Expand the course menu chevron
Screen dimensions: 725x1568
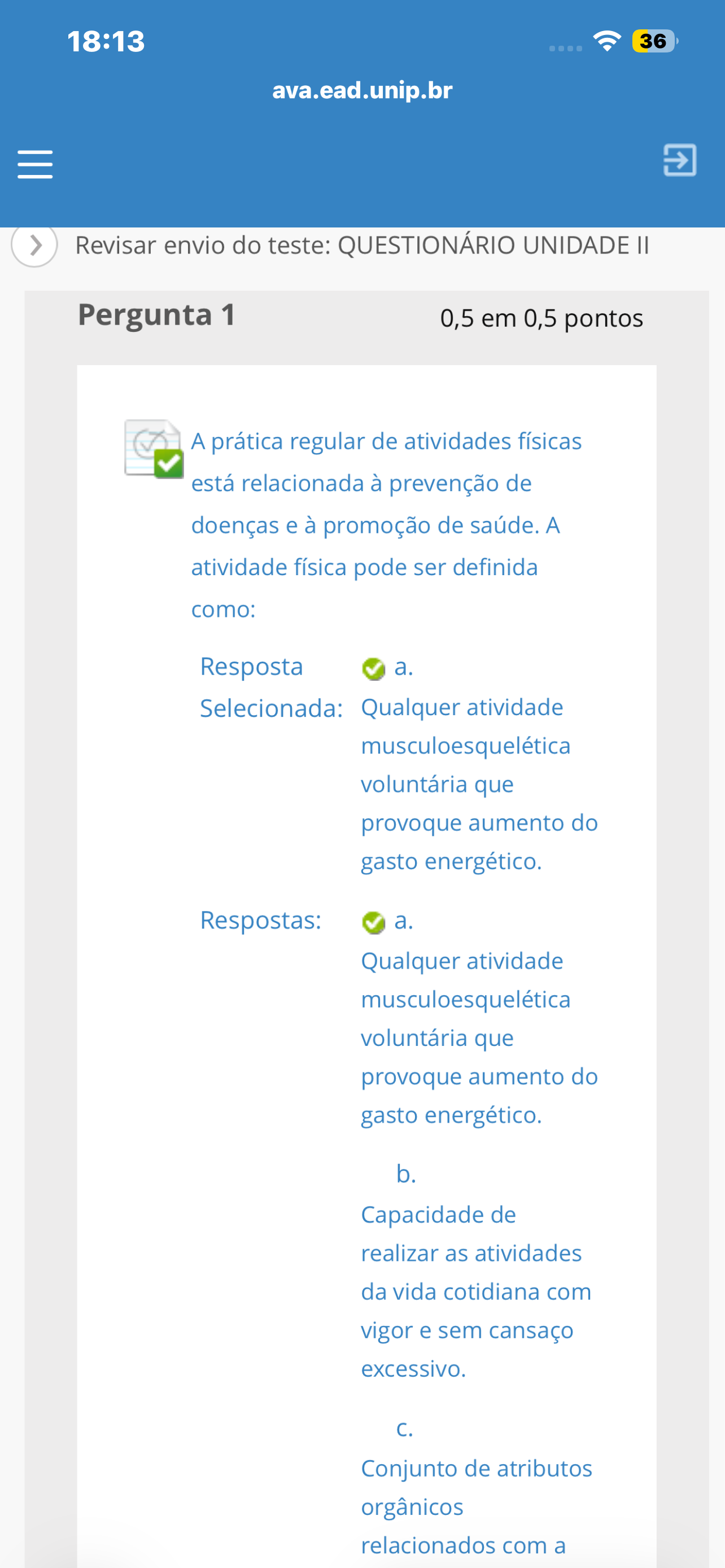34,246
